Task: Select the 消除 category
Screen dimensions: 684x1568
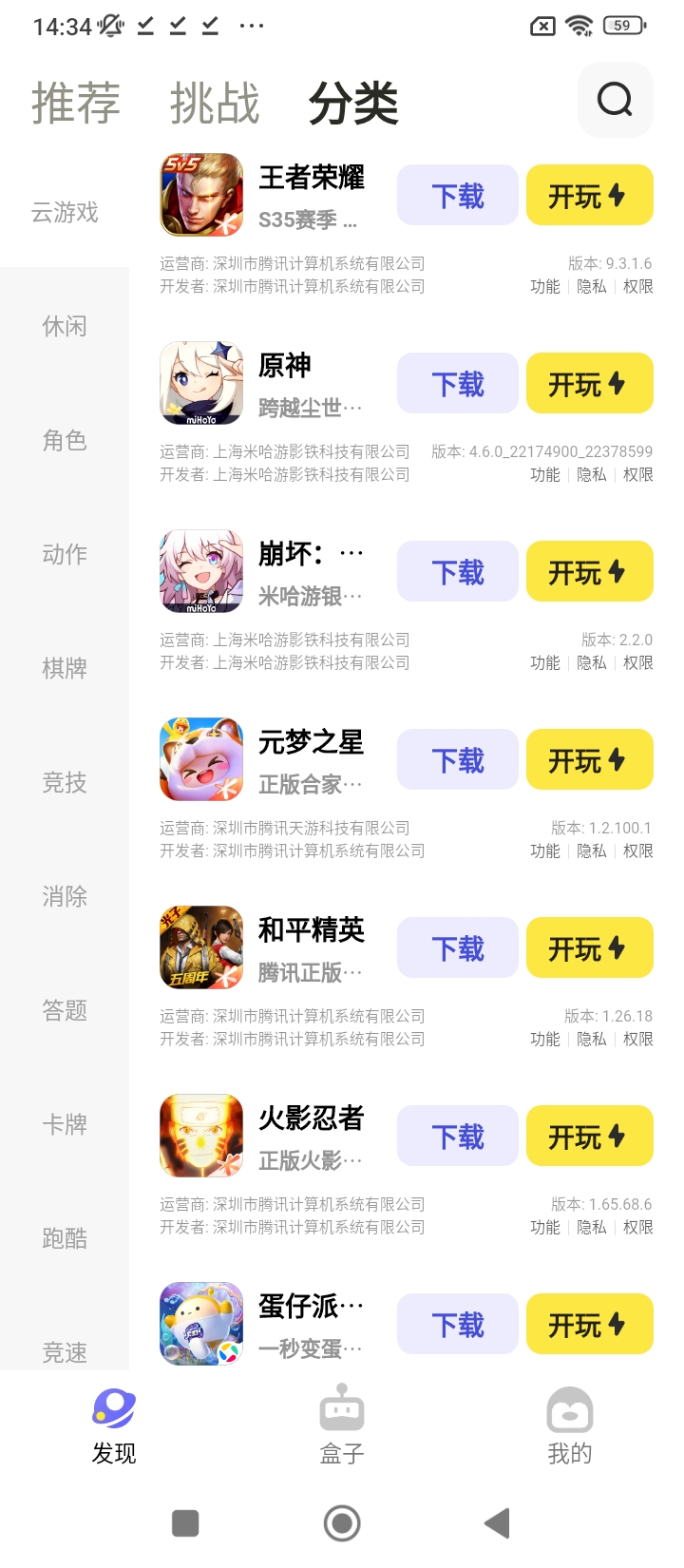Action: coord(65,896)
